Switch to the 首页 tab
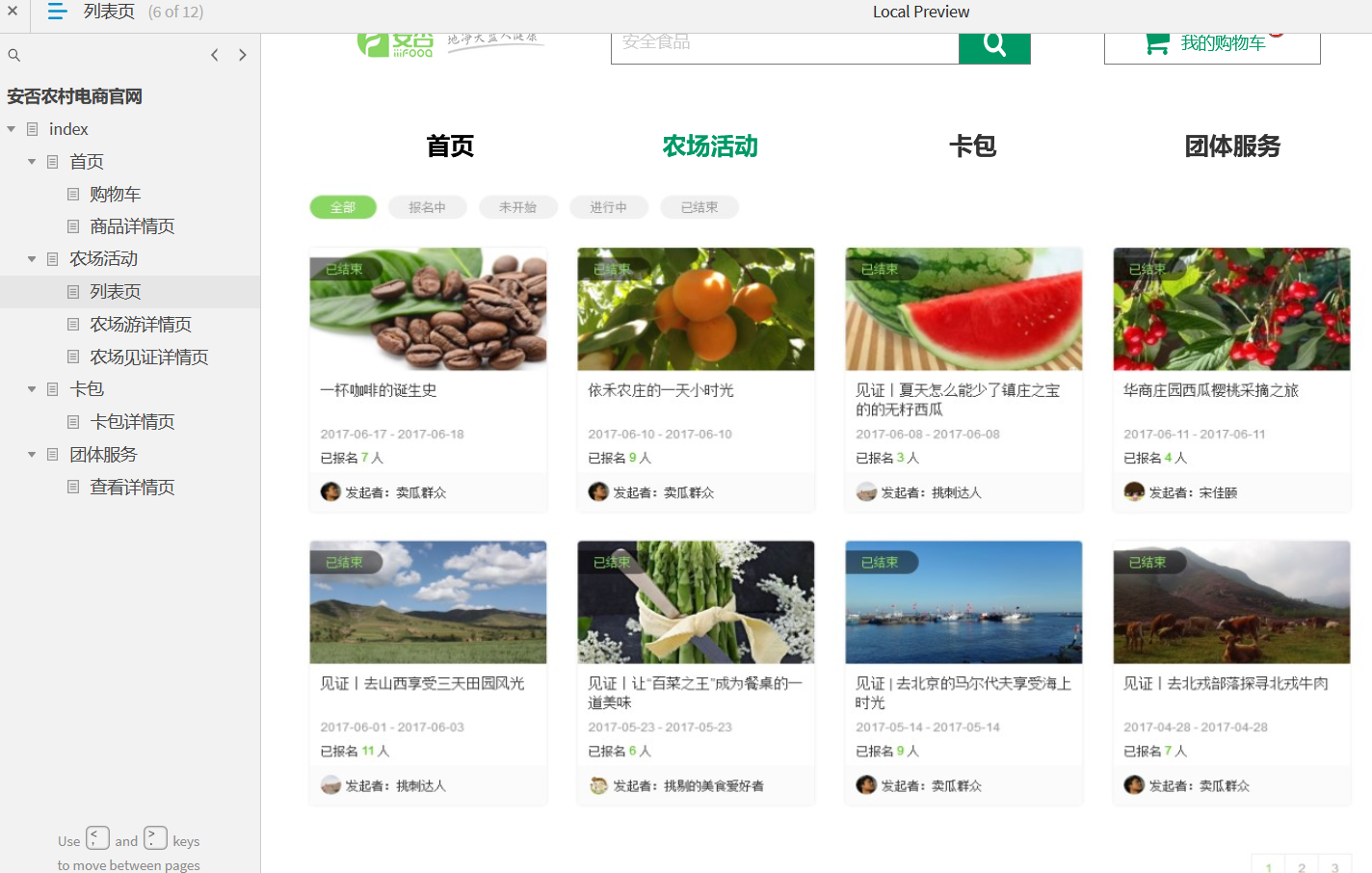 point(450,146)
